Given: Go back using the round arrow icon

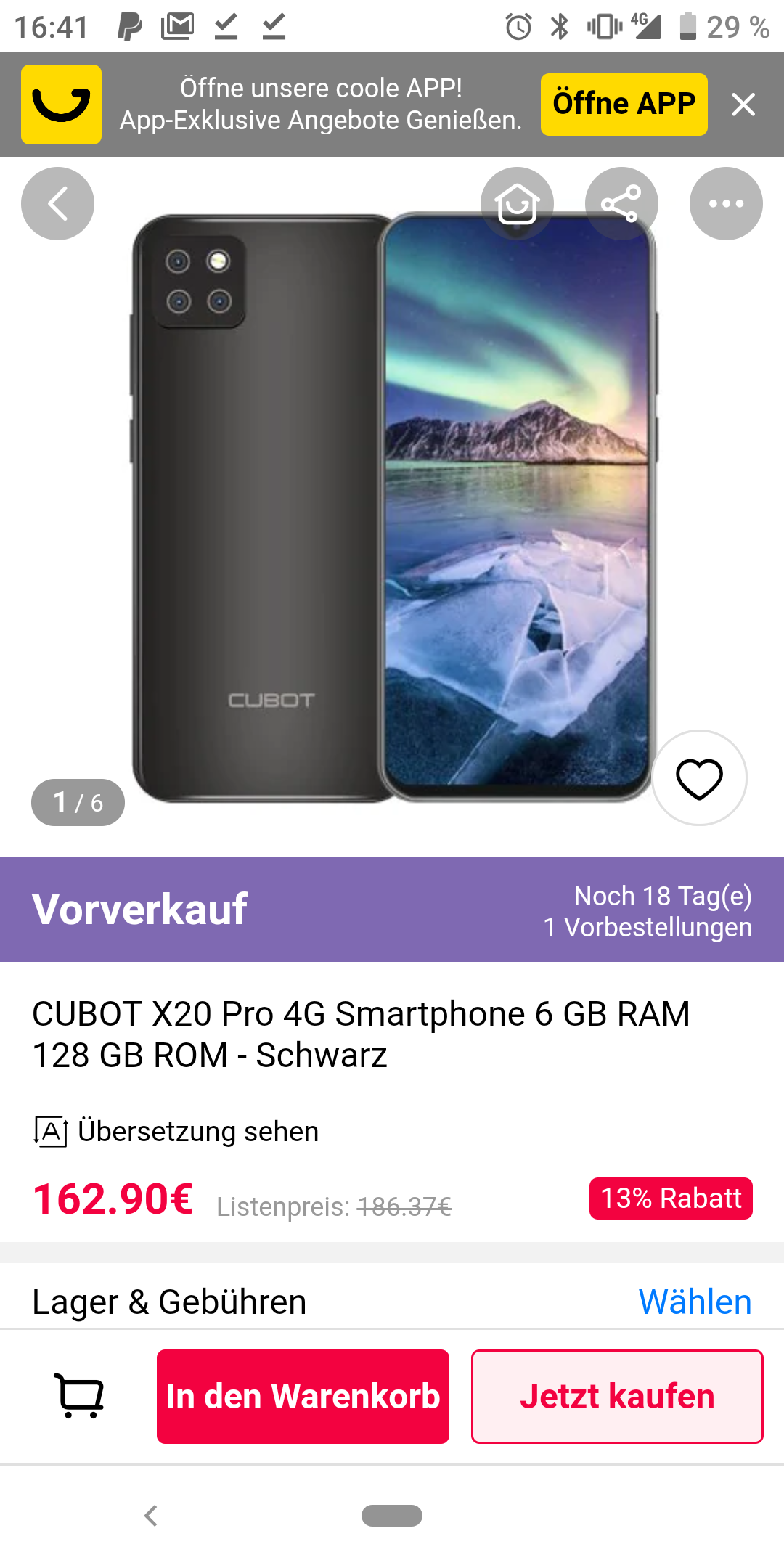Looking at the screenshot, I should [x=57, y=204].
